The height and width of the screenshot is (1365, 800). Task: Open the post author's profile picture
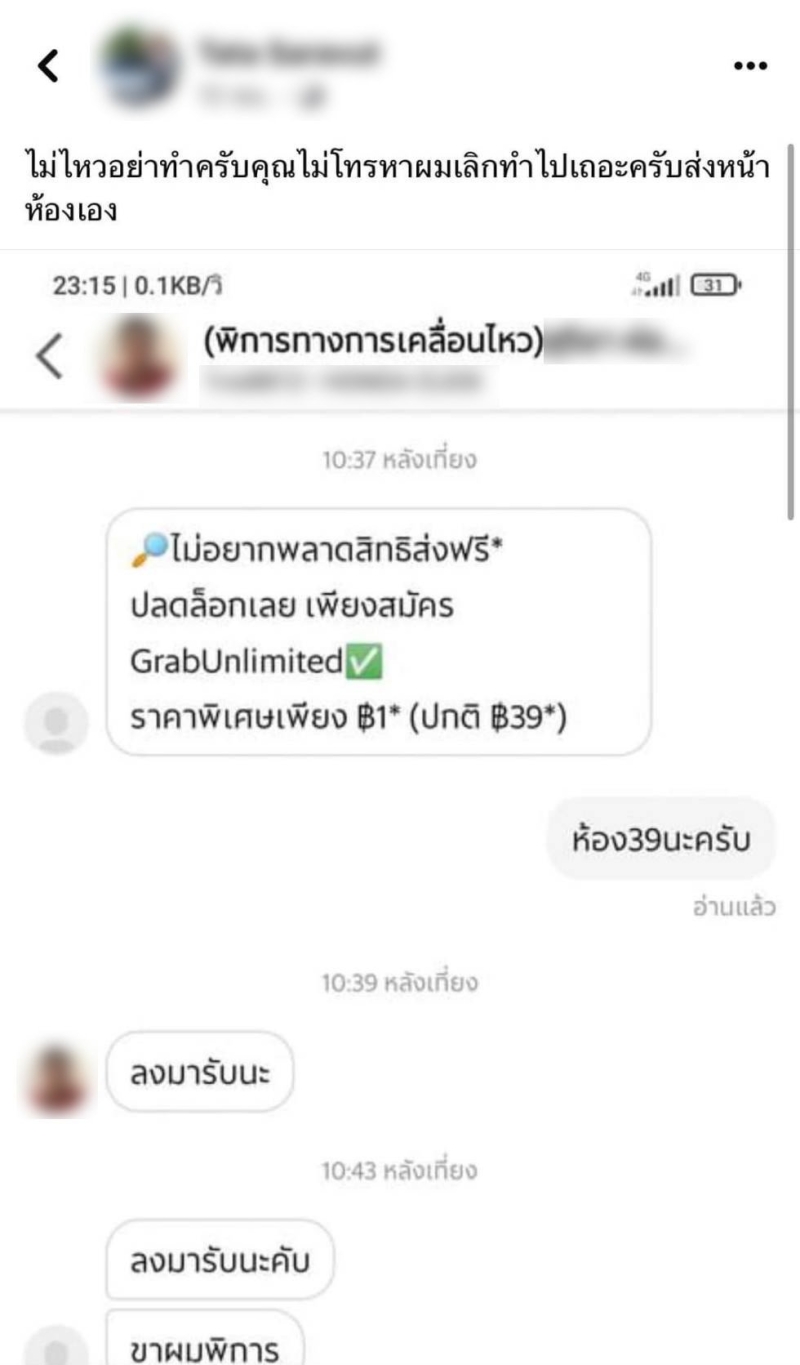pyautogui.click(x=140, y=66)
